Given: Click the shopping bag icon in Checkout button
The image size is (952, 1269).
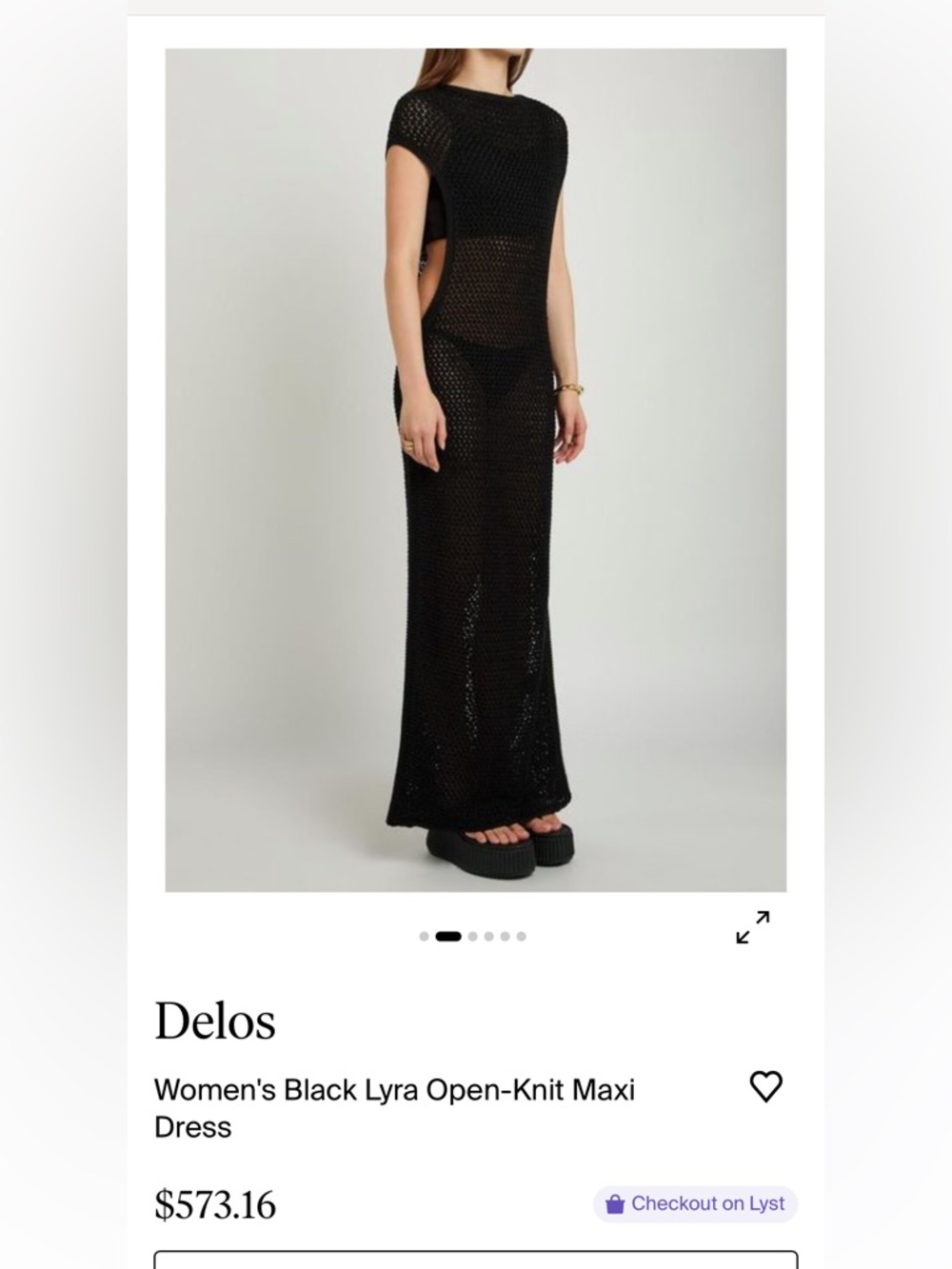Looking at the screenshot, I should coord(616,1203).
